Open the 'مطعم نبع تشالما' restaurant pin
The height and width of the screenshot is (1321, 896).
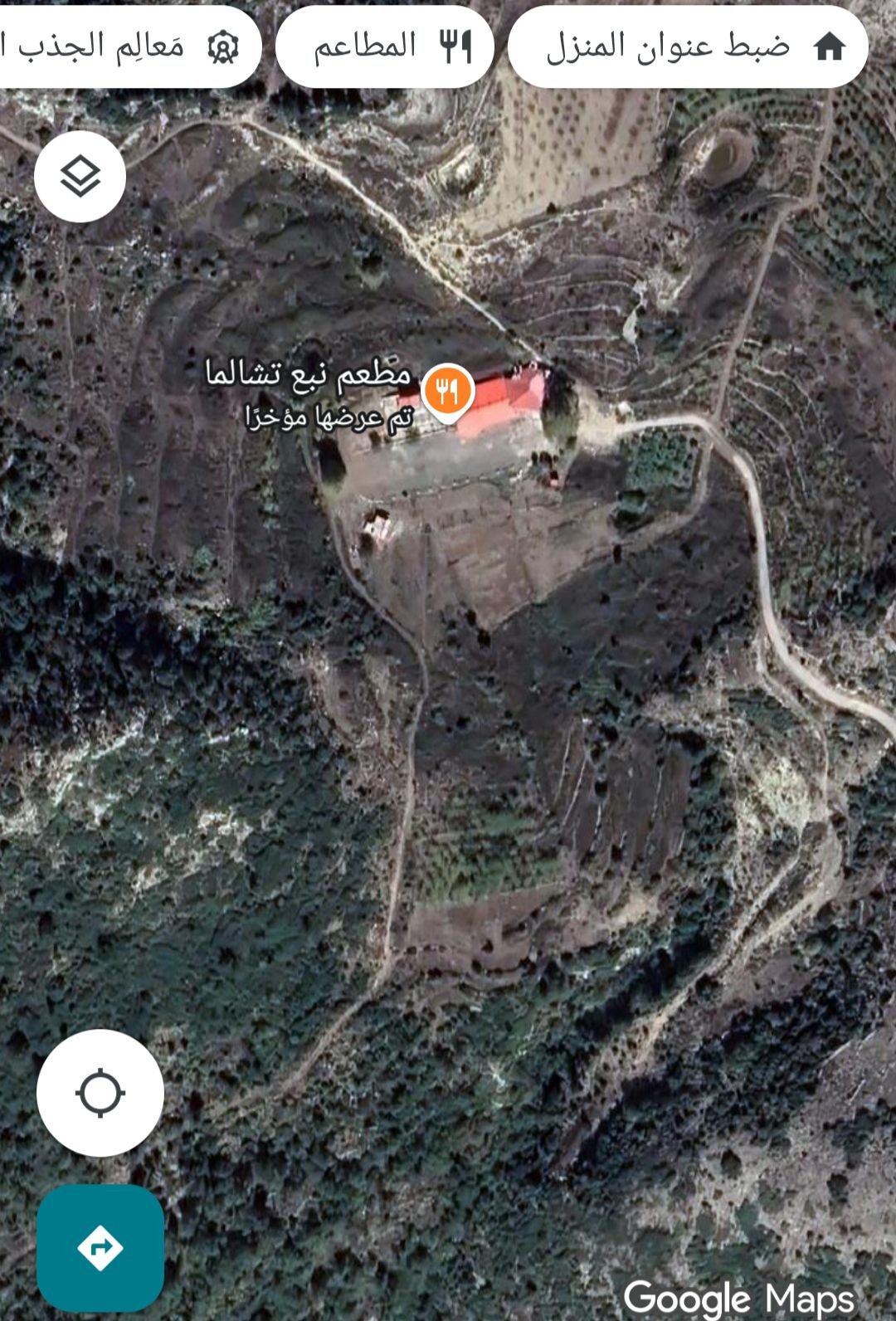(x=448, y=392)
